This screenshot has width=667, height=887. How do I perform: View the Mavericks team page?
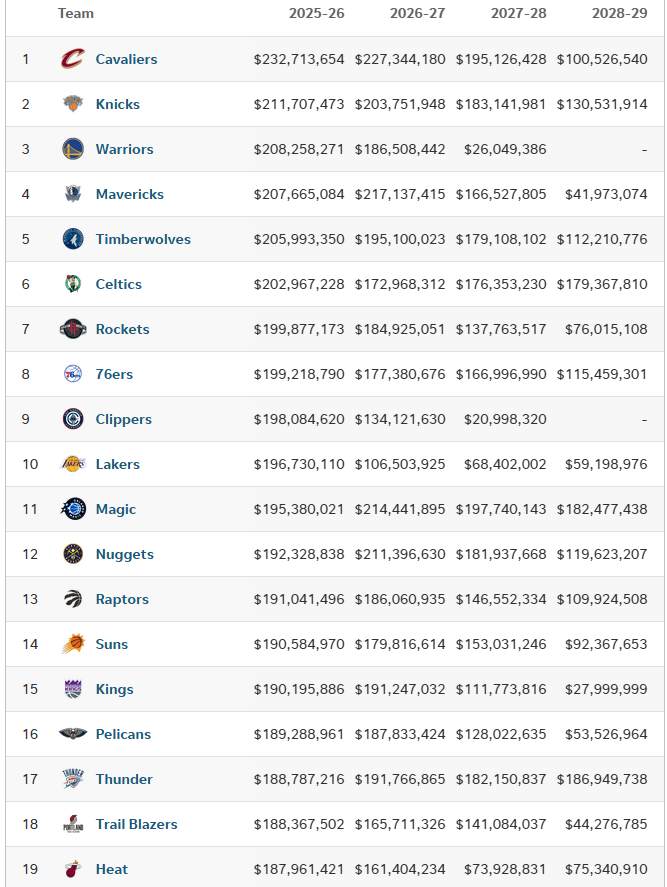click(129, 194)
